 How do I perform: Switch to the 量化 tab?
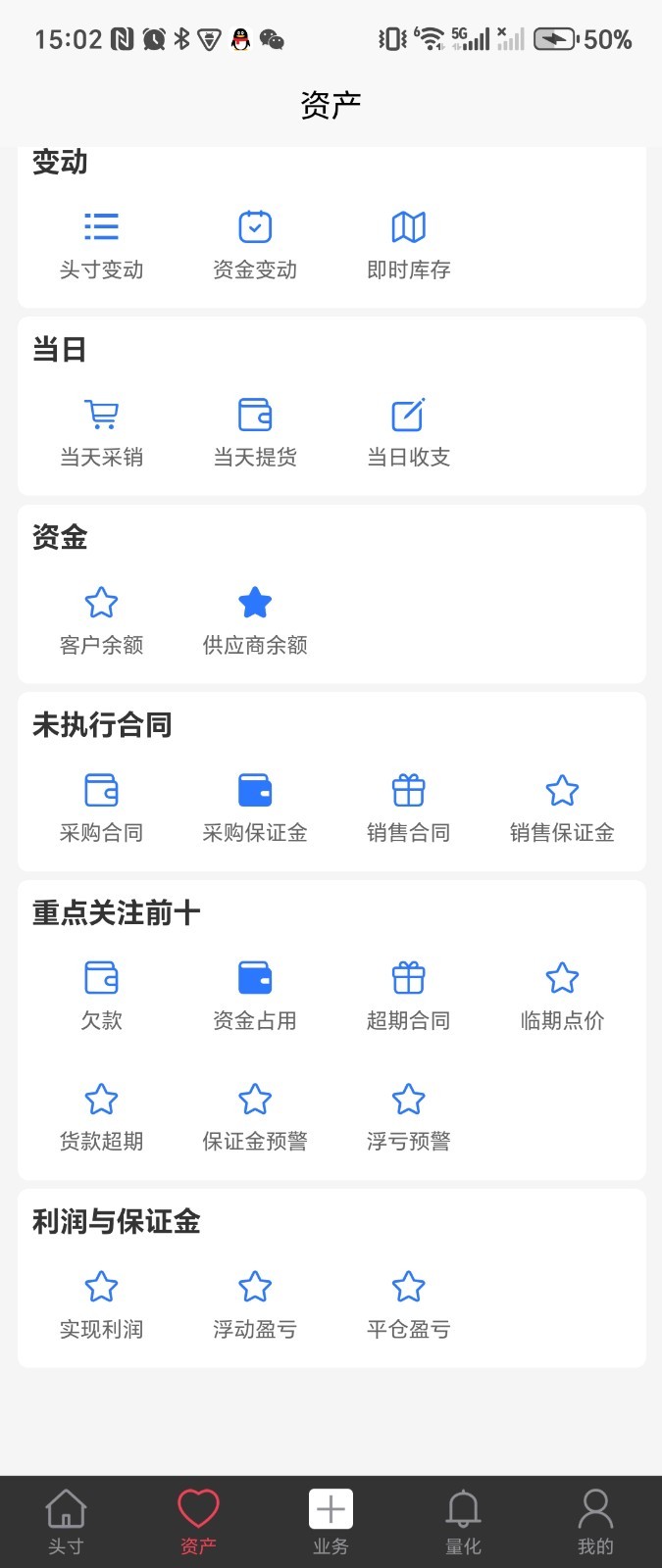coord(463,1521)
